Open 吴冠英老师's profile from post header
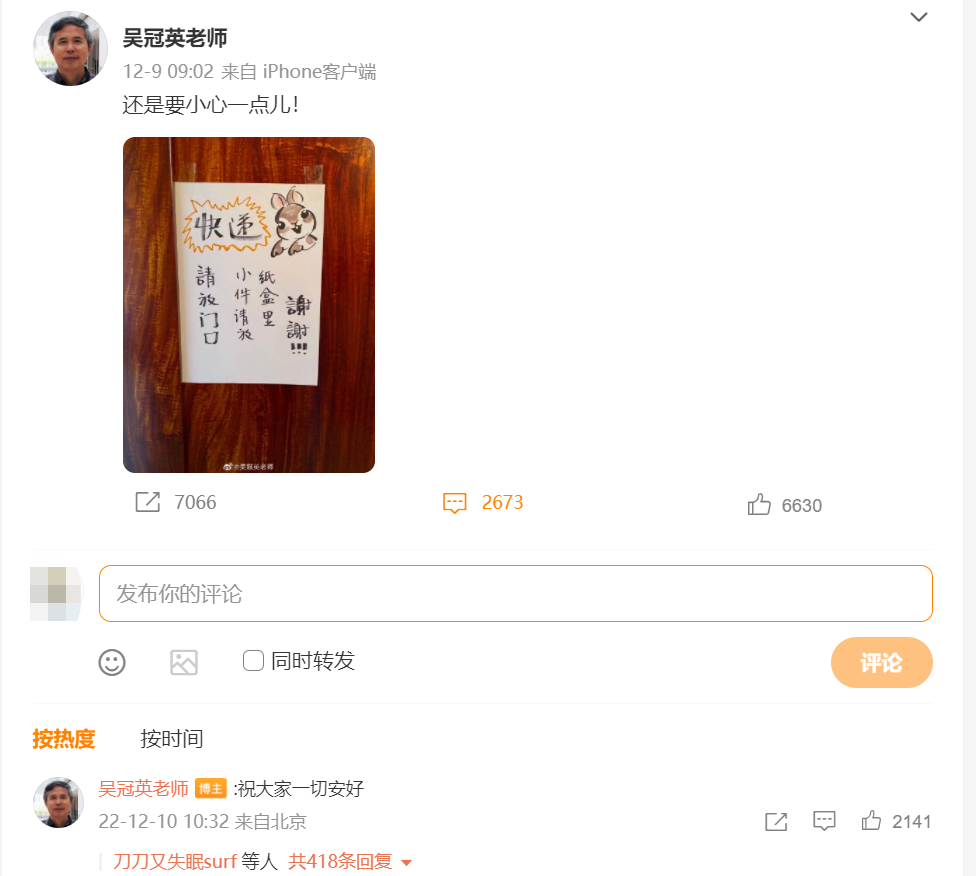Viewport: 976px width, 876px height. [x=175, y=39]
